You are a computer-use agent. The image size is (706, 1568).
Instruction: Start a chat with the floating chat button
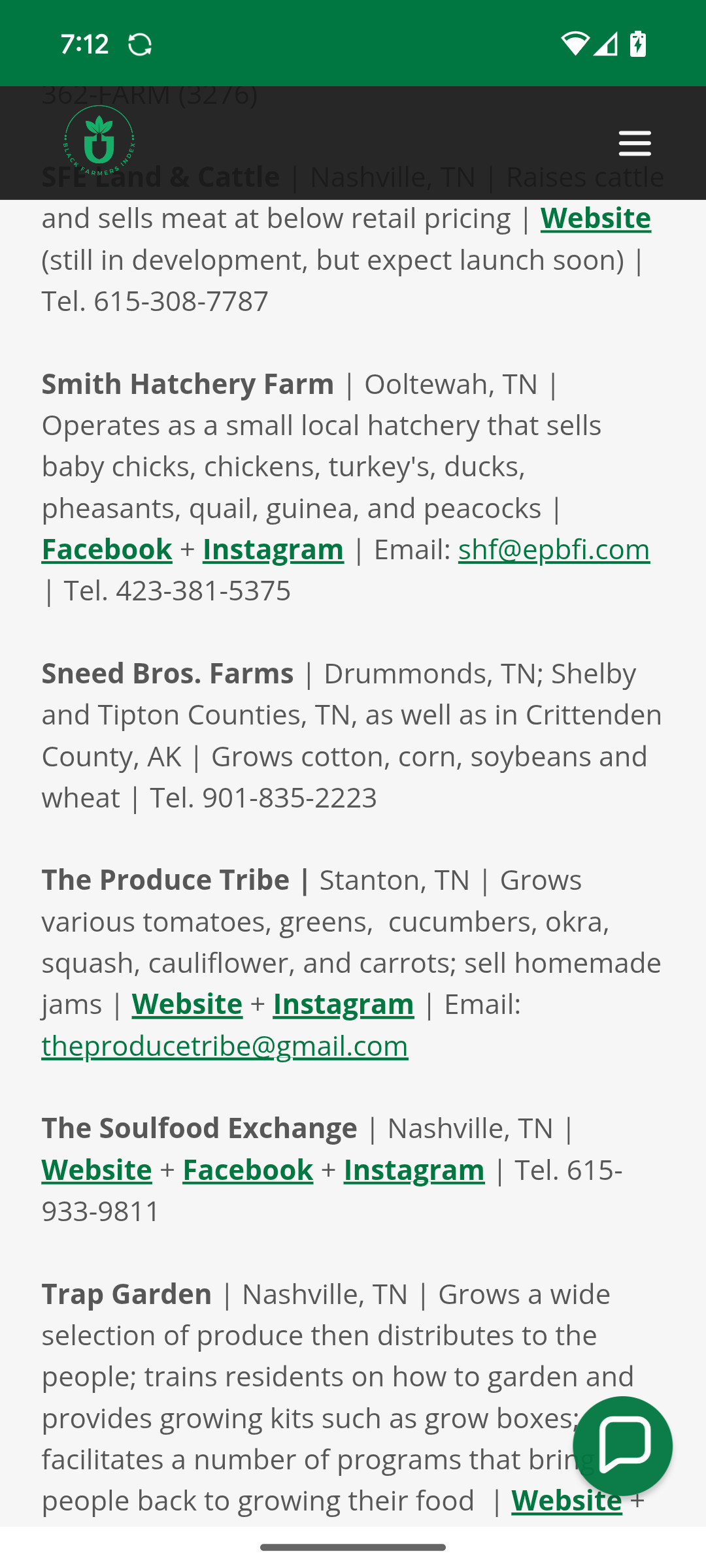point(622,1446)
